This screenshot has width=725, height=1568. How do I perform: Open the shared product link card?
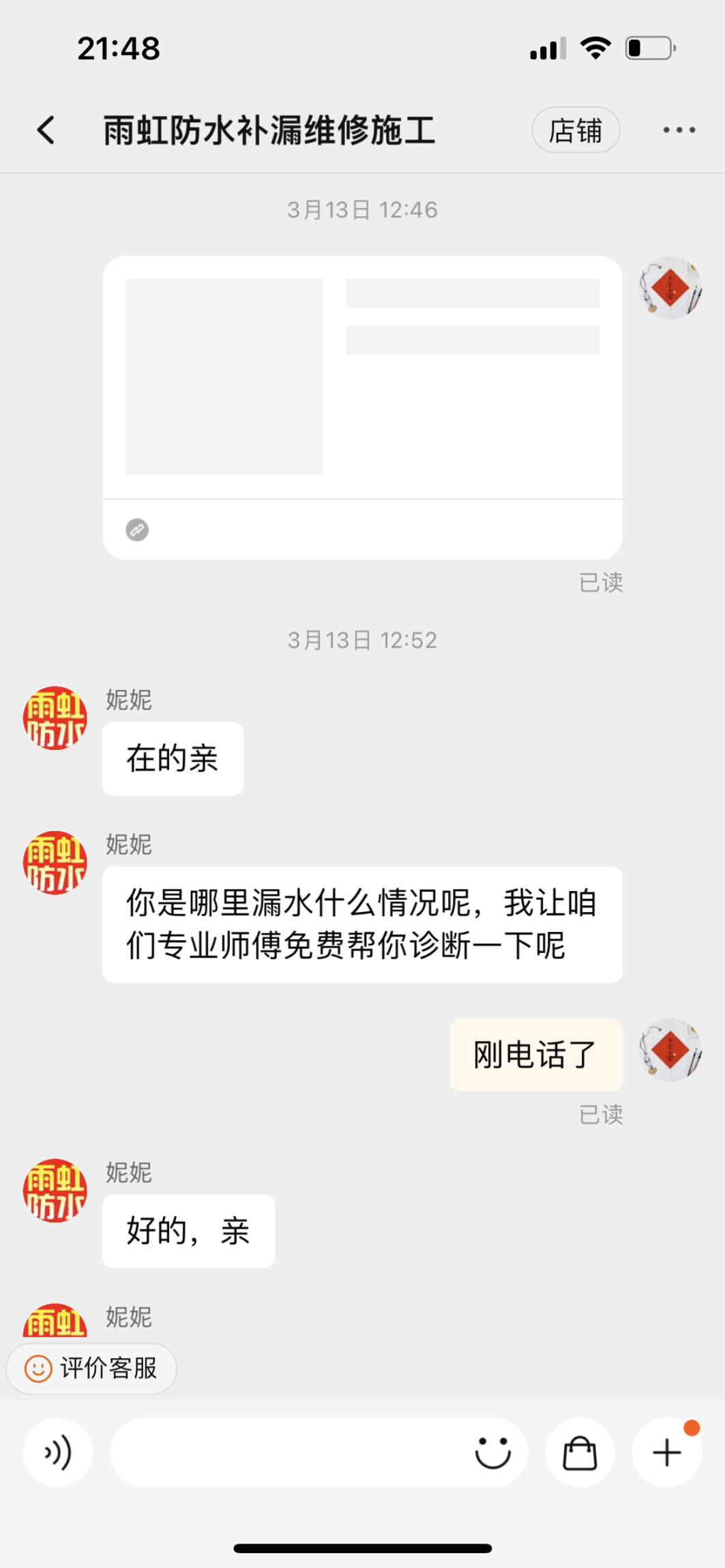(x=362, y=407)
